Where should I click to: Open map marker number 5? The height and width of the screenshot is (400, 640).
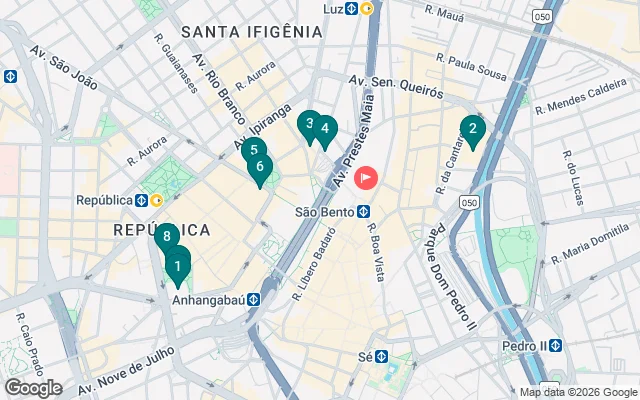coord(252,151)
